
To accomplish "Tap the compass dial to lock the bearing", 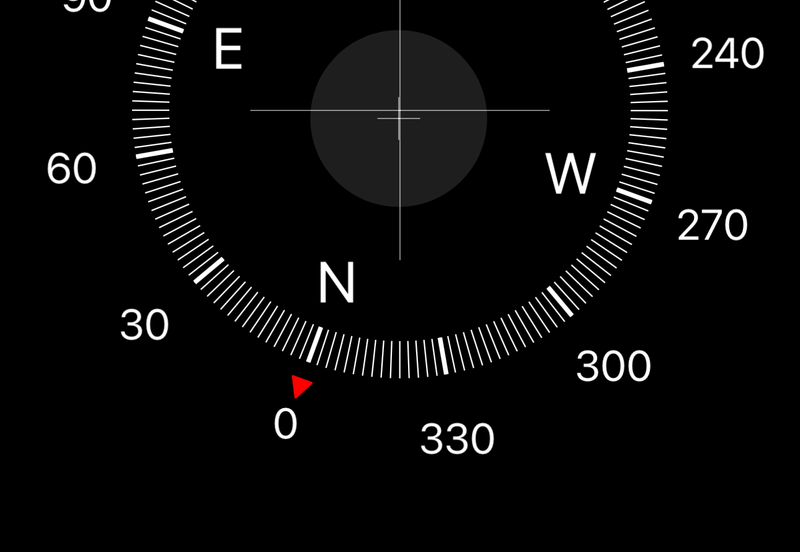I will coord(399,118).
